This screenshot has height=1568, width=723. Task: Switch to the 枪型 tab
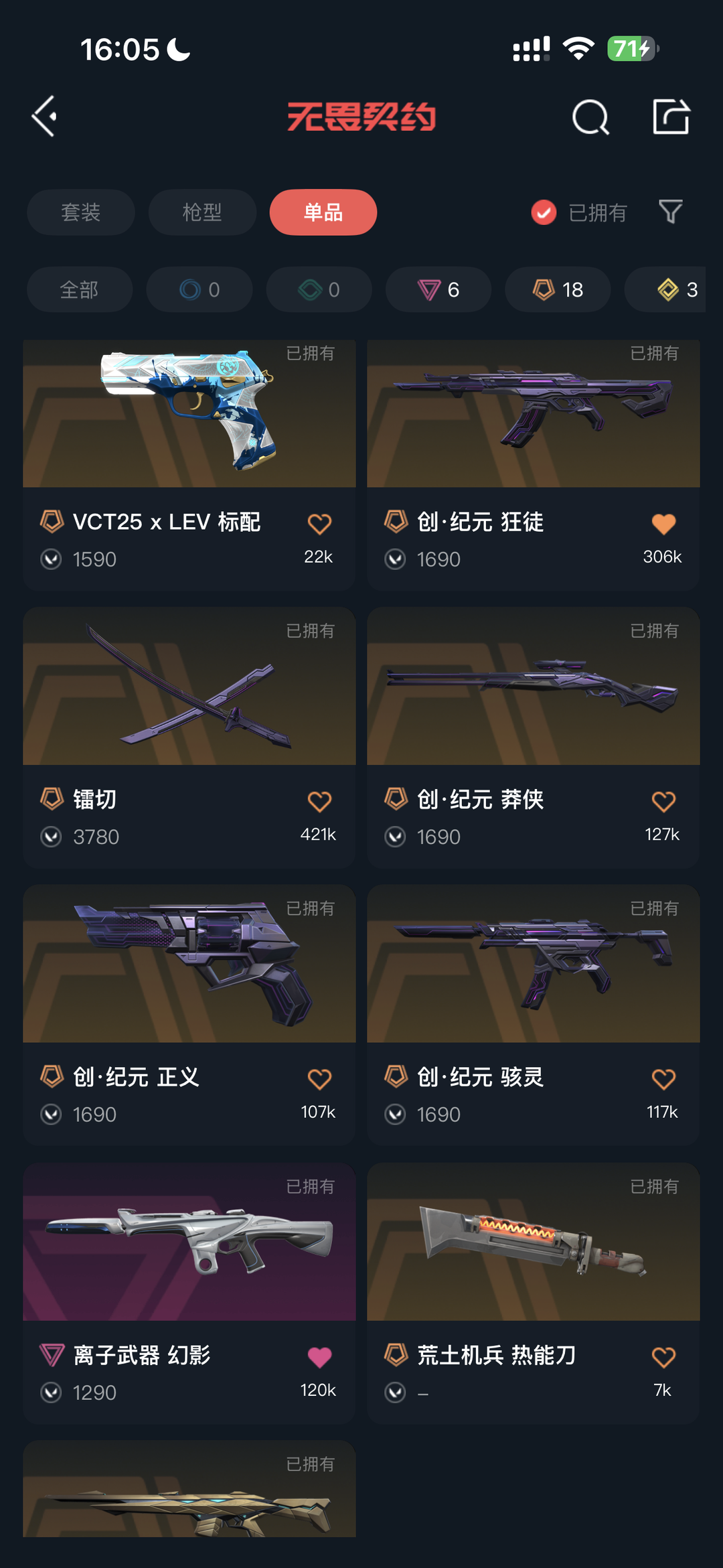[202, 212]
